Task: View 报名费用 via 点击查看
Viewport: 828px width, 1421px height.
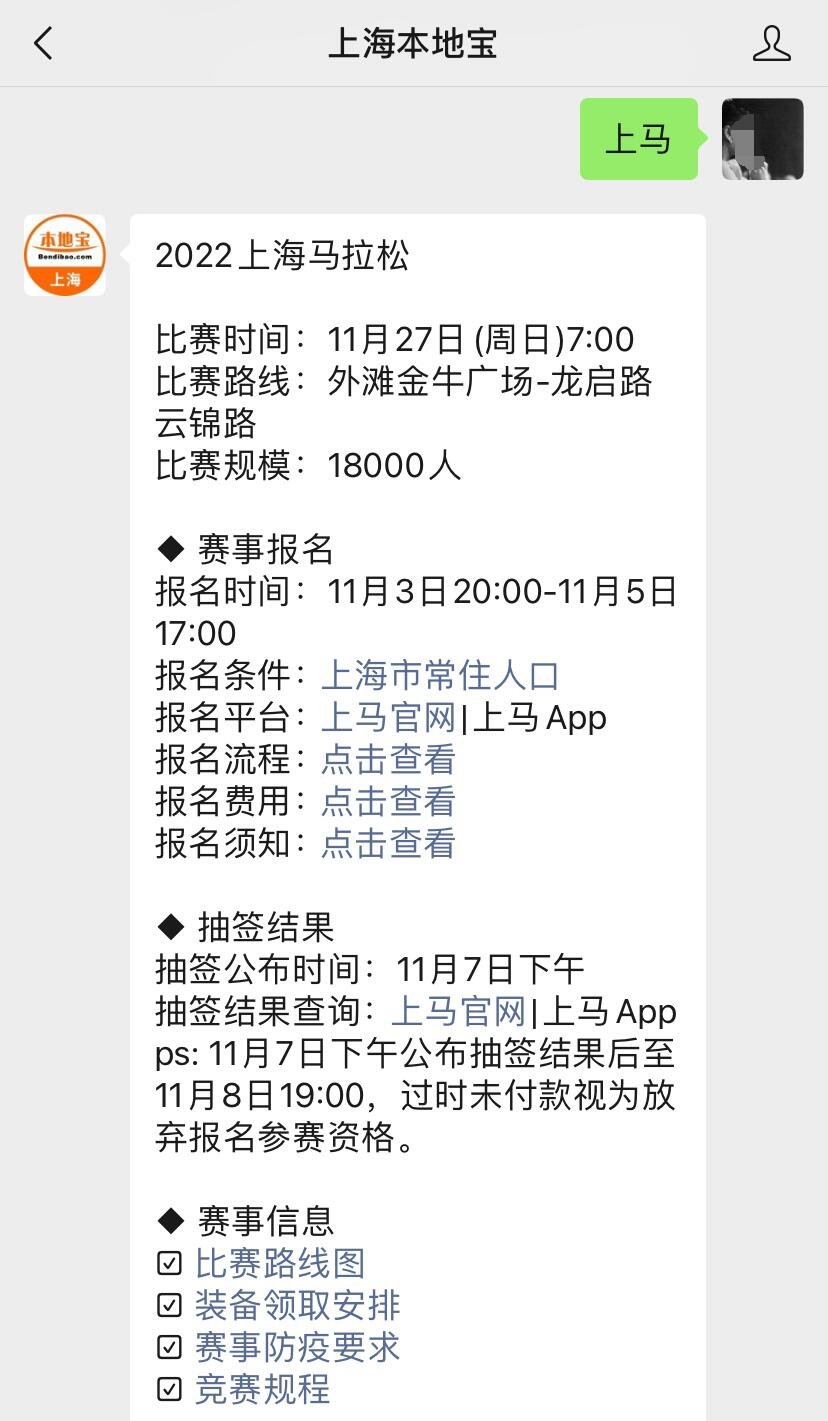Action: click(x=388, y=802)
